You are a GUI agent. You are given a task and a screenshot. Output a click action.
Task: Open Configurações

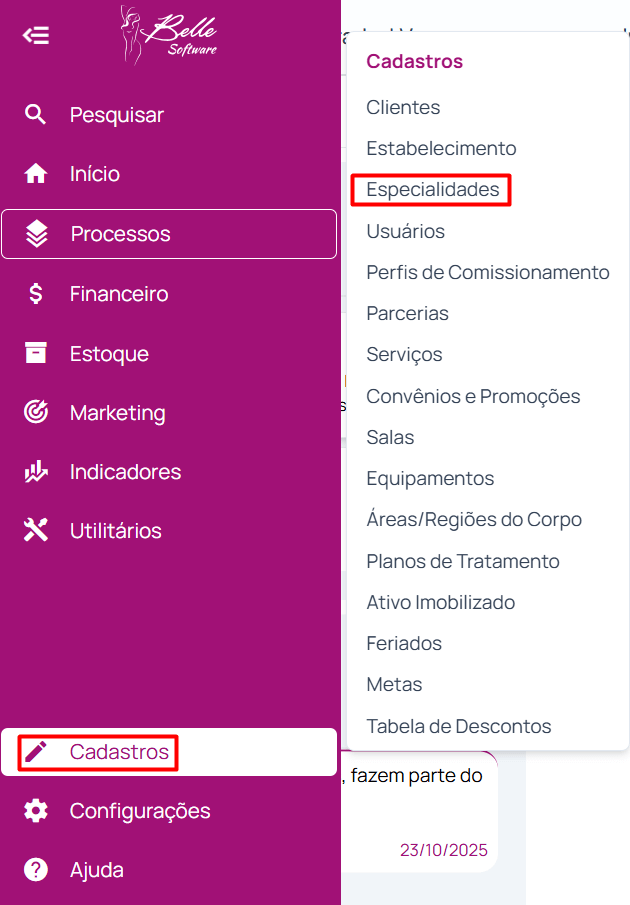(139, 811)
